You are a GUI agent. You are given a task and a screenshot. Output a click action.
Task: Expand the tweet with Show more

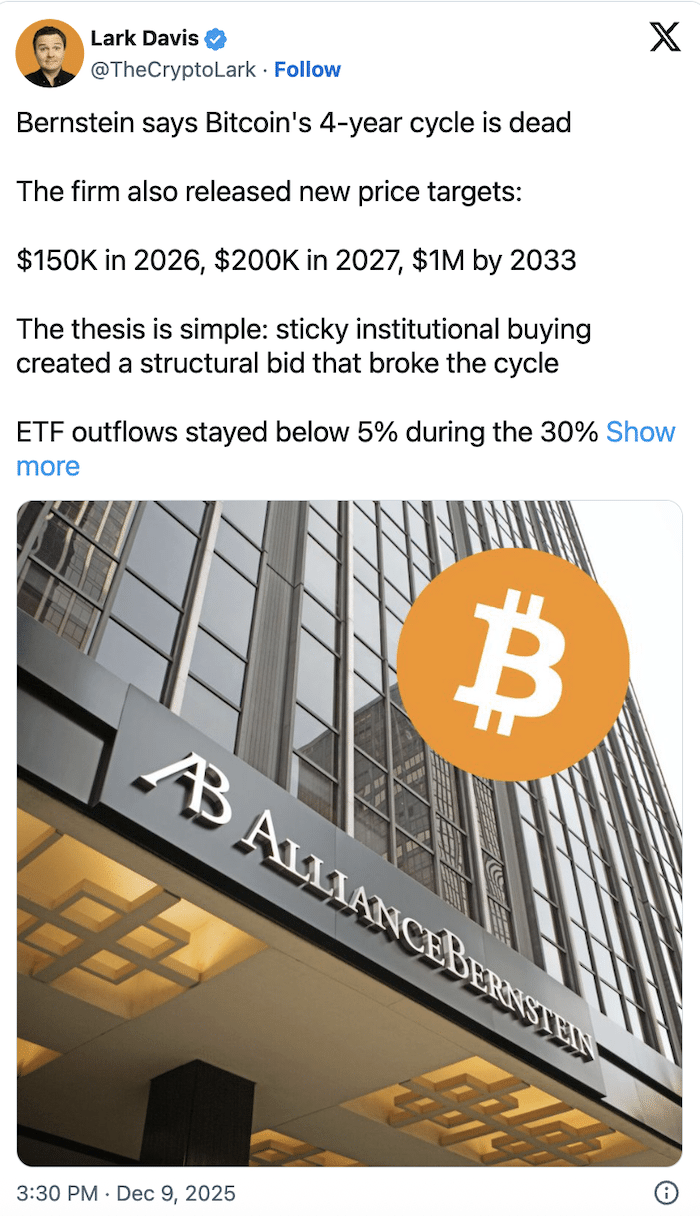pos(640,433)
